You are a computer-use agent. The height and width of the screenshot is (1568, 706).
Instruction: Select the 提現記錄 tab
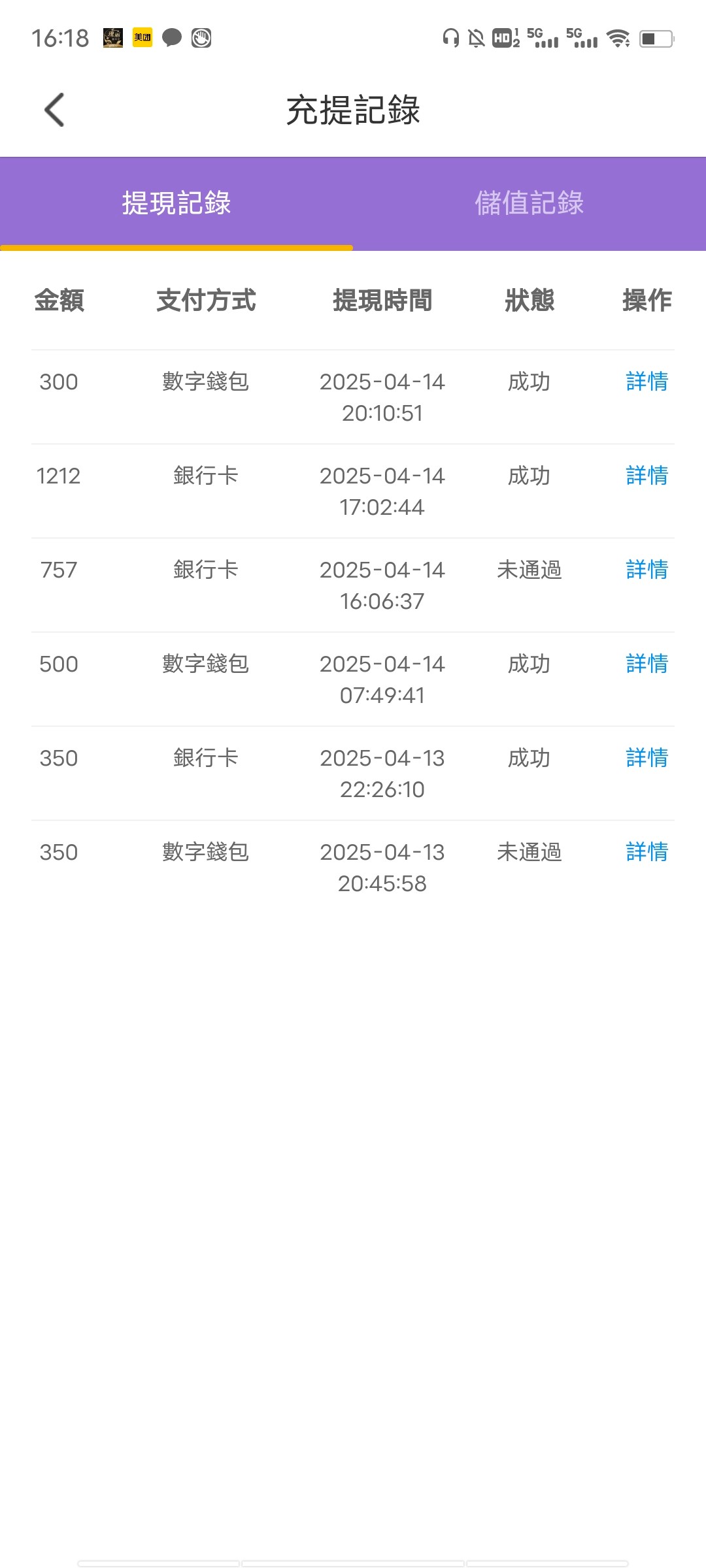[x=176, y=203]
